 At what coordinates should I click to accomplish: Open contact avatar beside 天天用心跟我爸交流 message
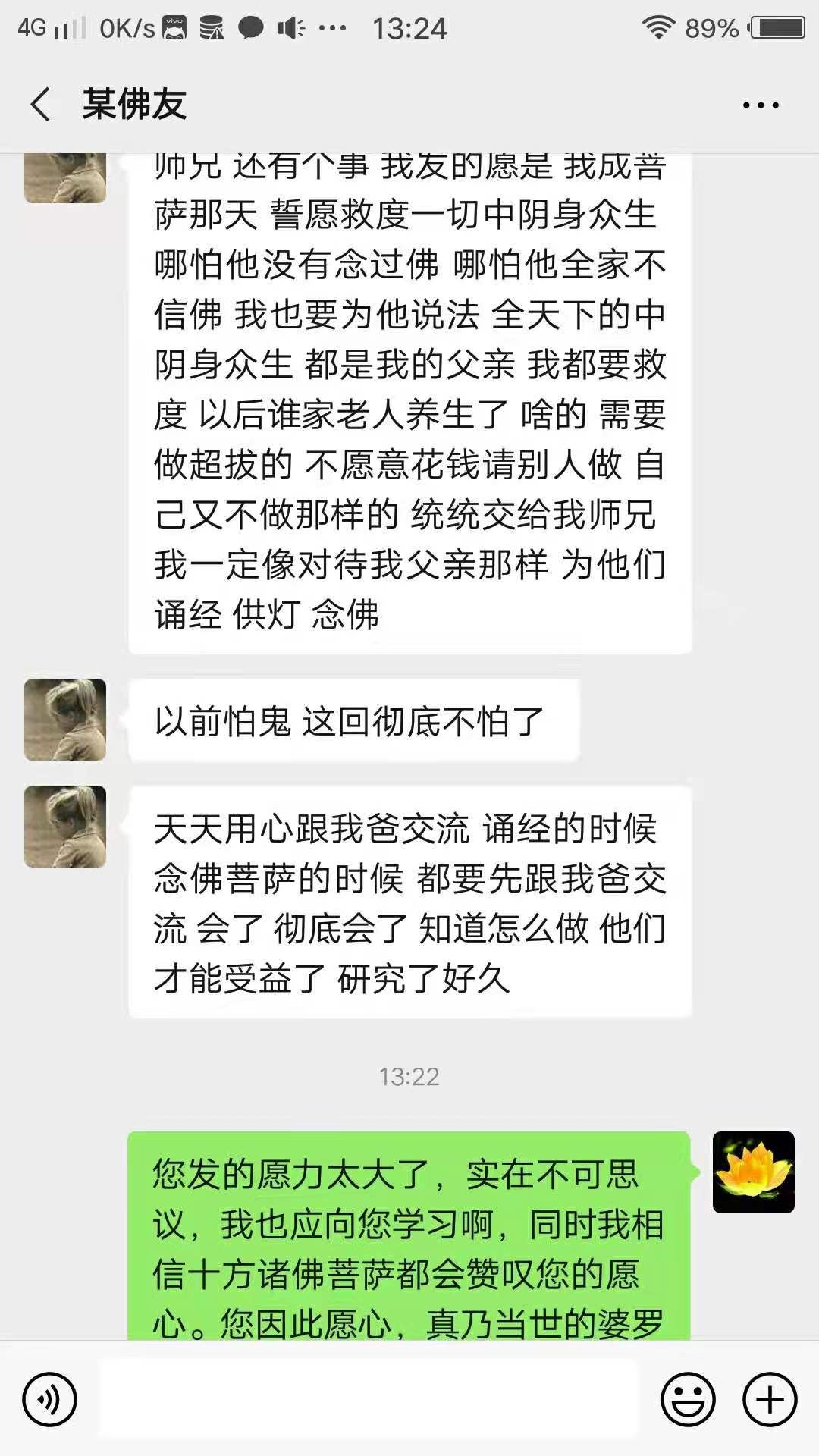tap(65, 827)
